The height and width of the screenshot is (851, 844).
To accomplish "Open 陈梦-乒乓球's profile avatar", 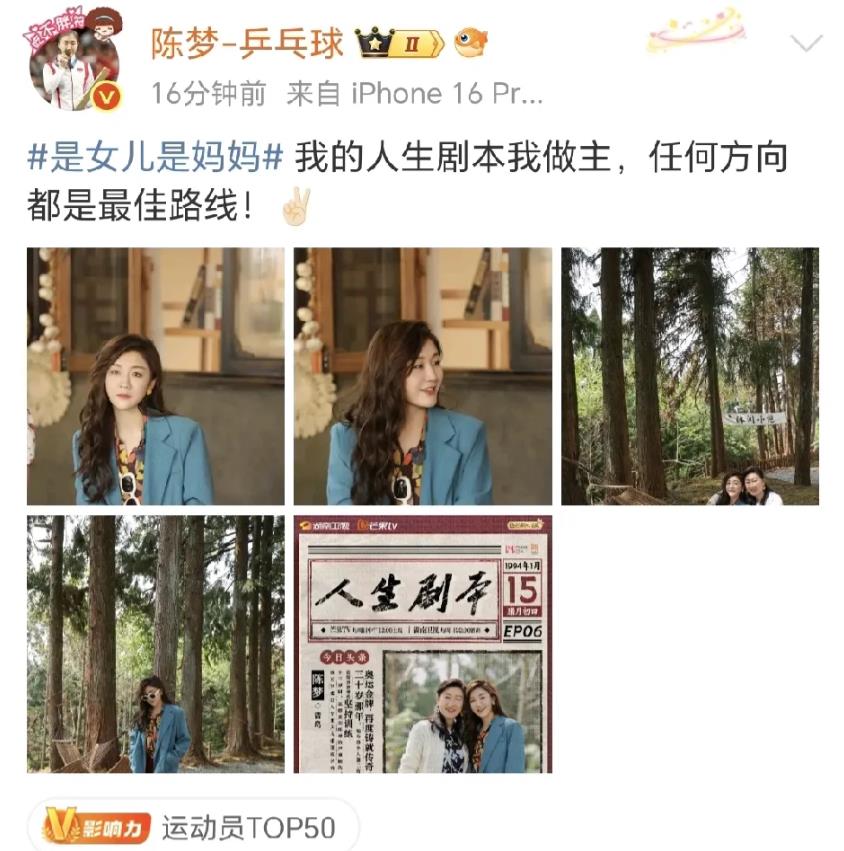I will pyautogui.click(x=73, y=61).
